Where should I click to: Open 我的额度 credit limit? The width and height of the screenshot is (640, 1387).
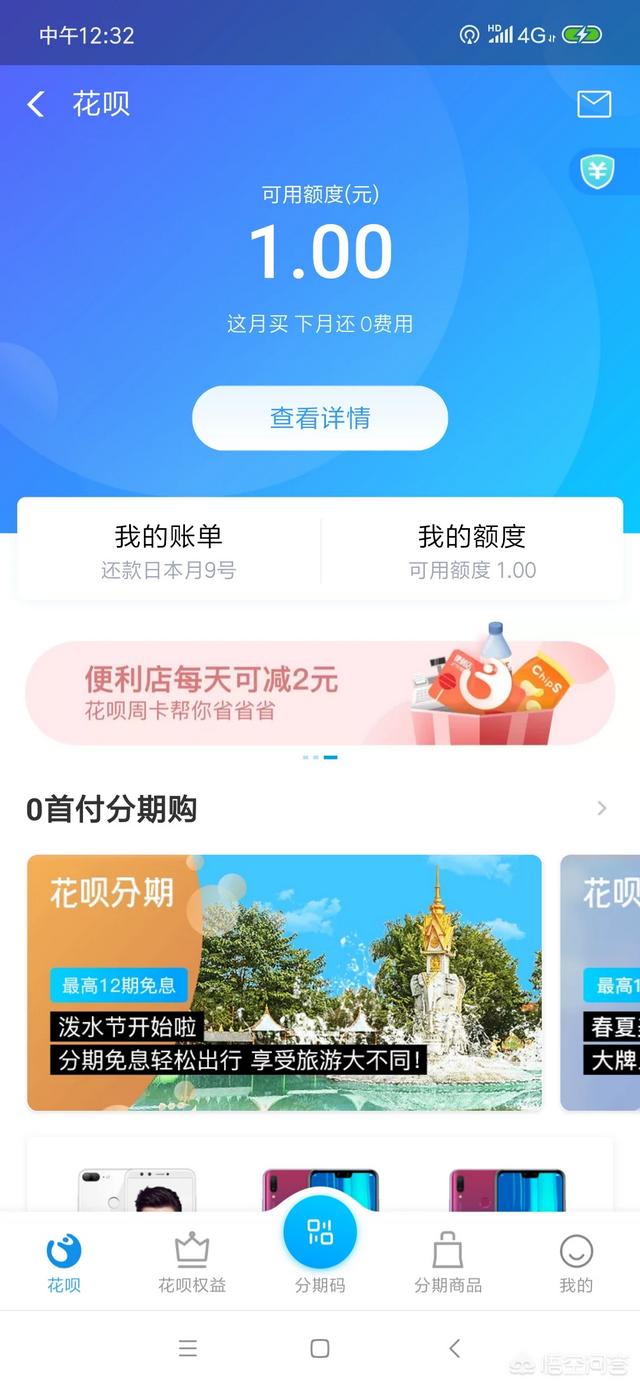[472, 551]
